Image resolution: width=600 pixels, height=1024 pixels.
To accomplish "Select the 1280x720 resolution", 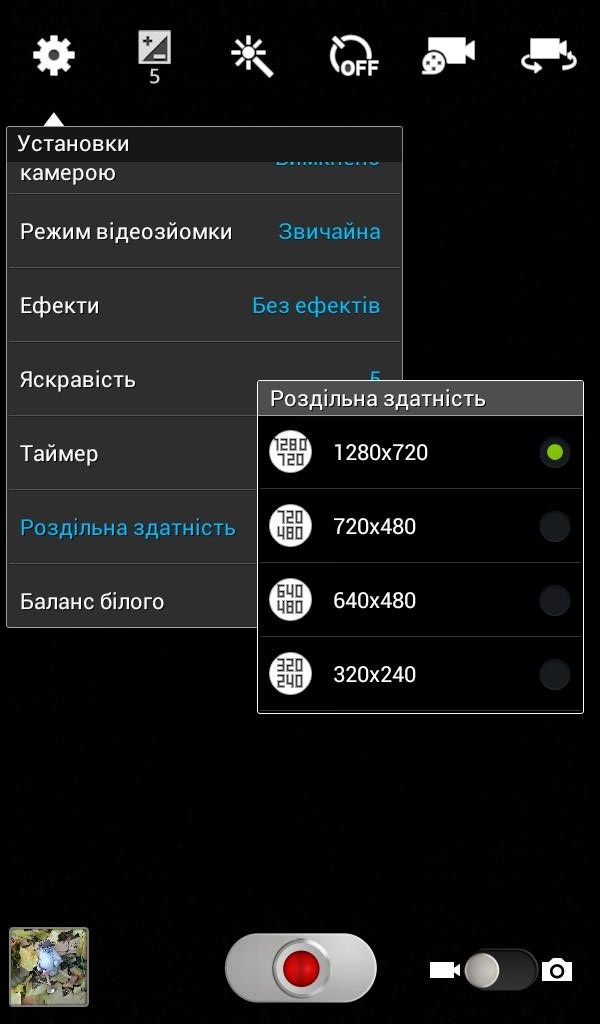I will point(420,453).
